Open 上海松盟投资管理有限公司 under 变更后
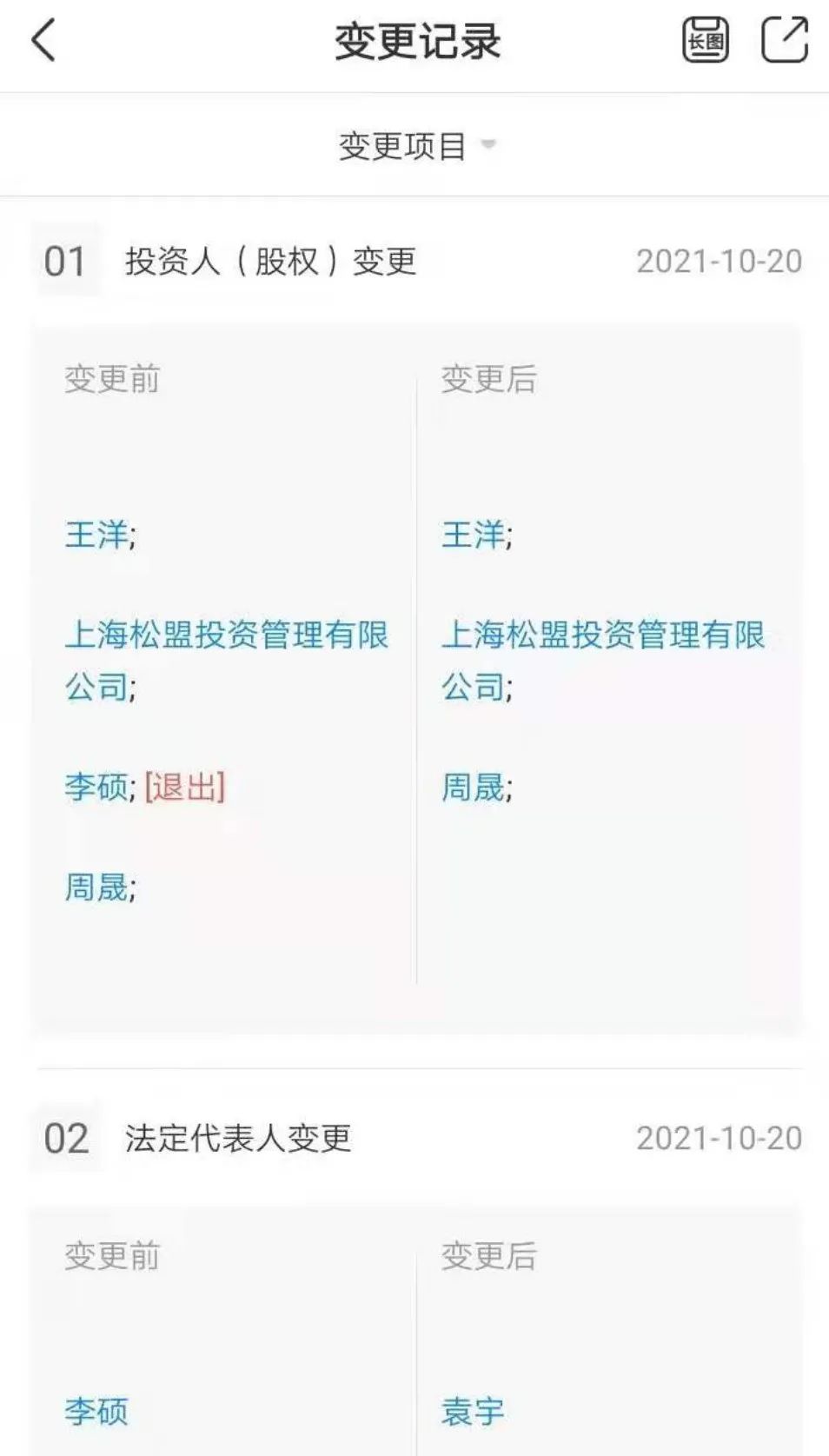 click(x=603, y=661)
